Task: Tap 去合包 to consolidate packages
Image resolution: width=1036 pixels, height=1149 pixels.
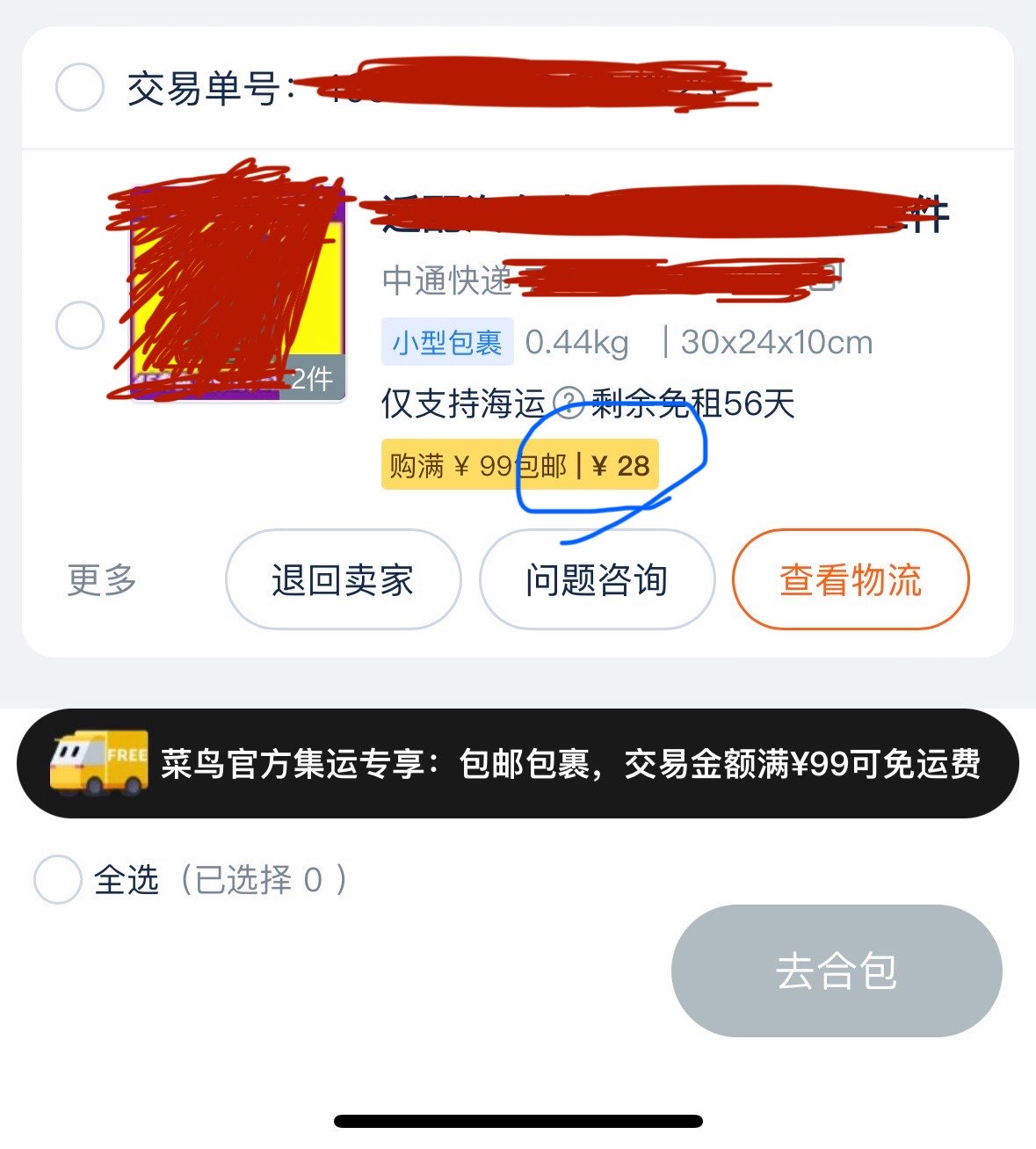Action: click(836, 971)
